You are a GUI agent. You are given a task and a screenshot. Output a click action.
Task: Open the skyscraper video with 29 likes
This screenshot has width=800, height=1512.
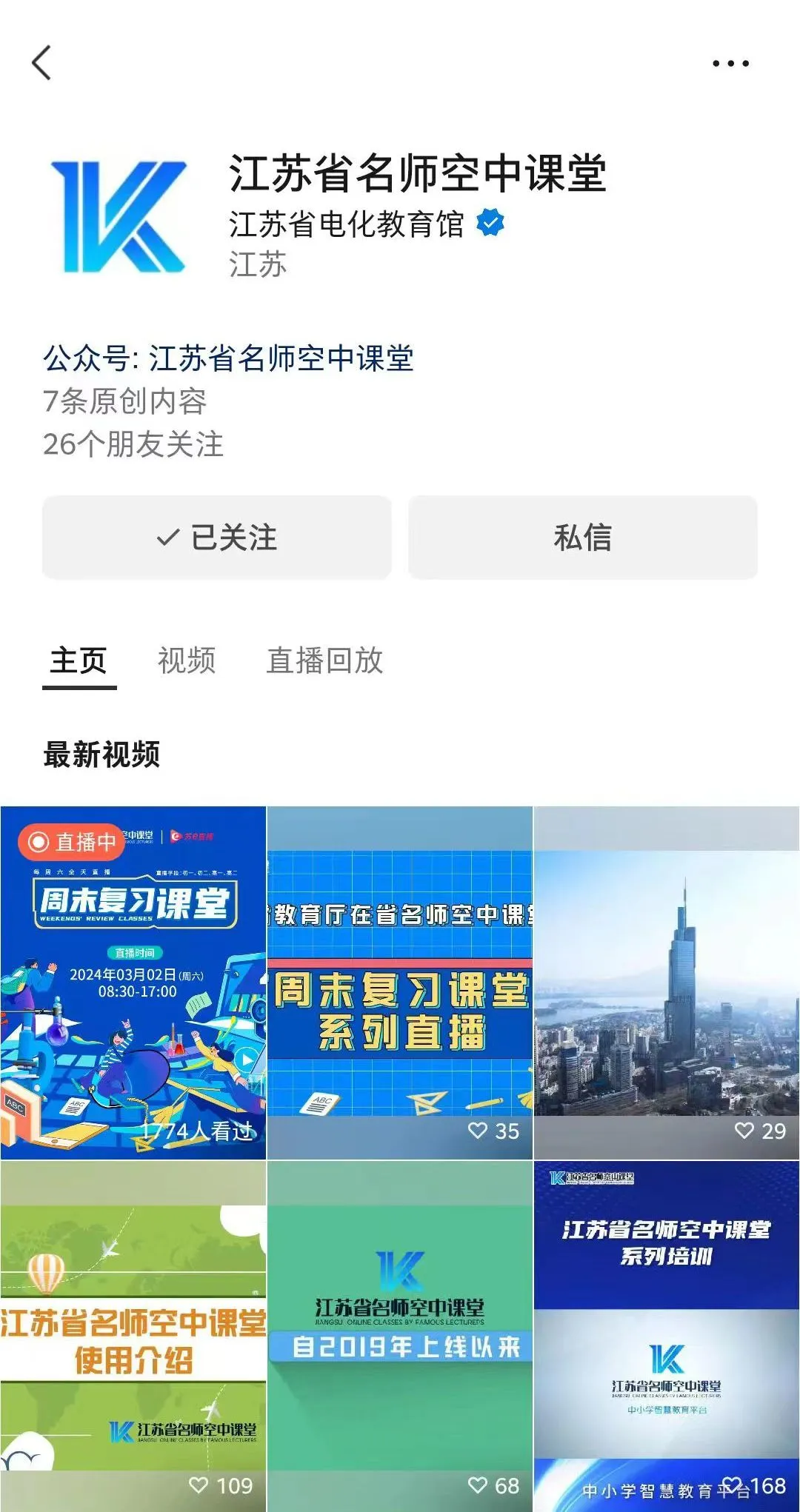(x=667, y=982)
